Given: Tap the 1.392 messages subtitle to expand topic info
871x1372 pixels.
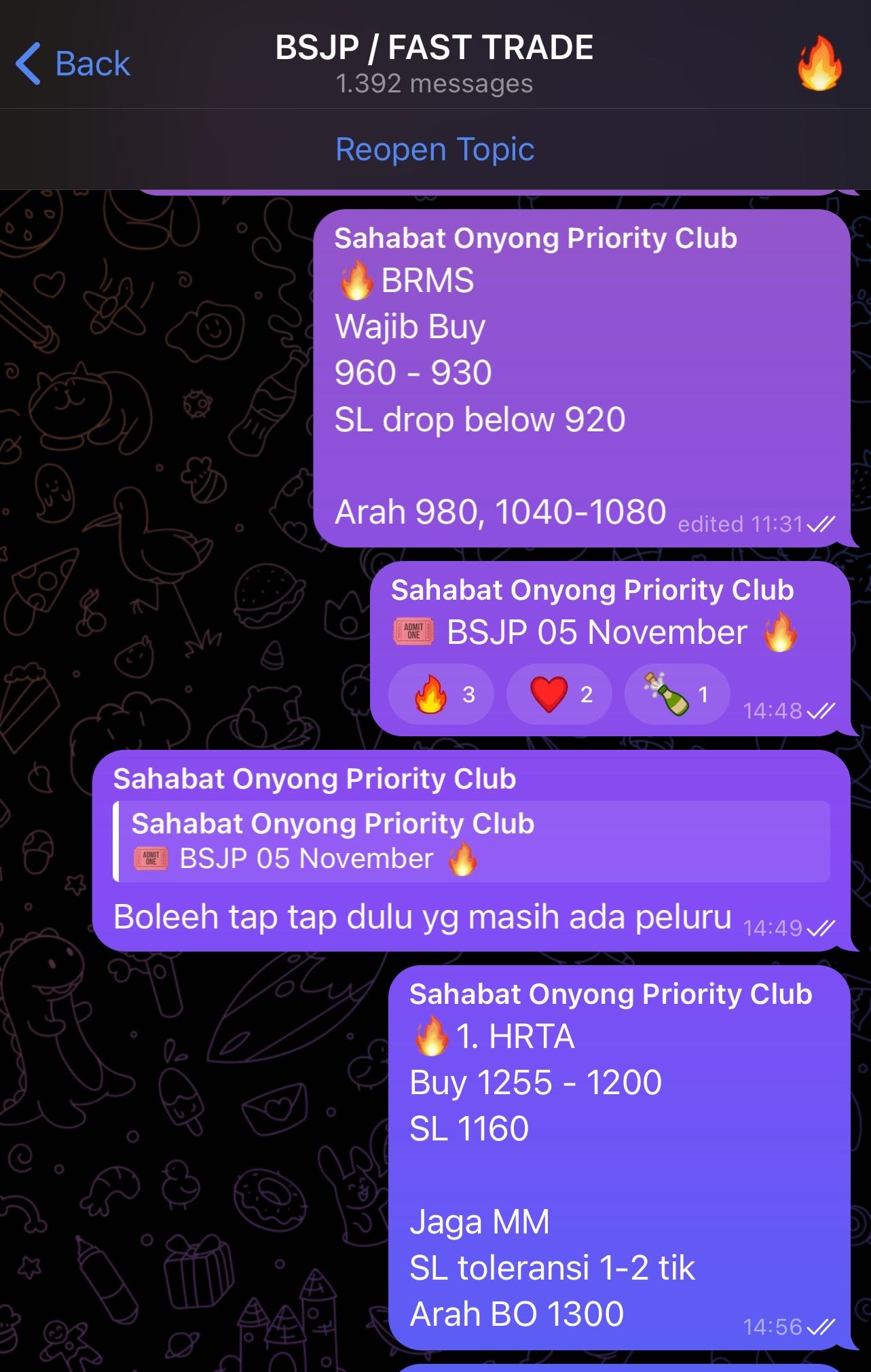Looking at the screenshot, I should click(x=434, y=84).
